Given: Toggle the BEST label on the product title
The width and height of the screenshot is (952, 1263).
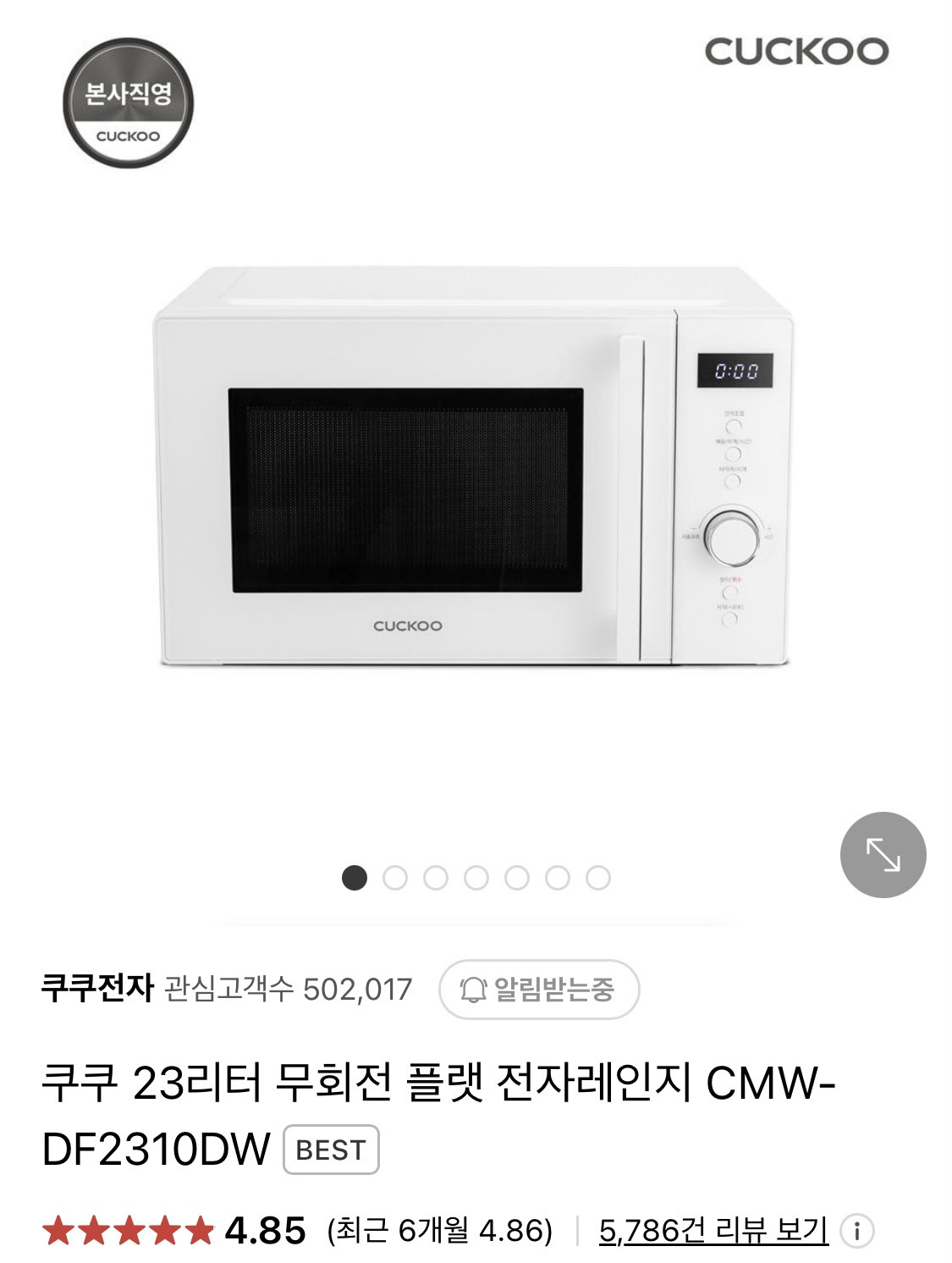Looking at the screenshot, I should point(330,1150).
